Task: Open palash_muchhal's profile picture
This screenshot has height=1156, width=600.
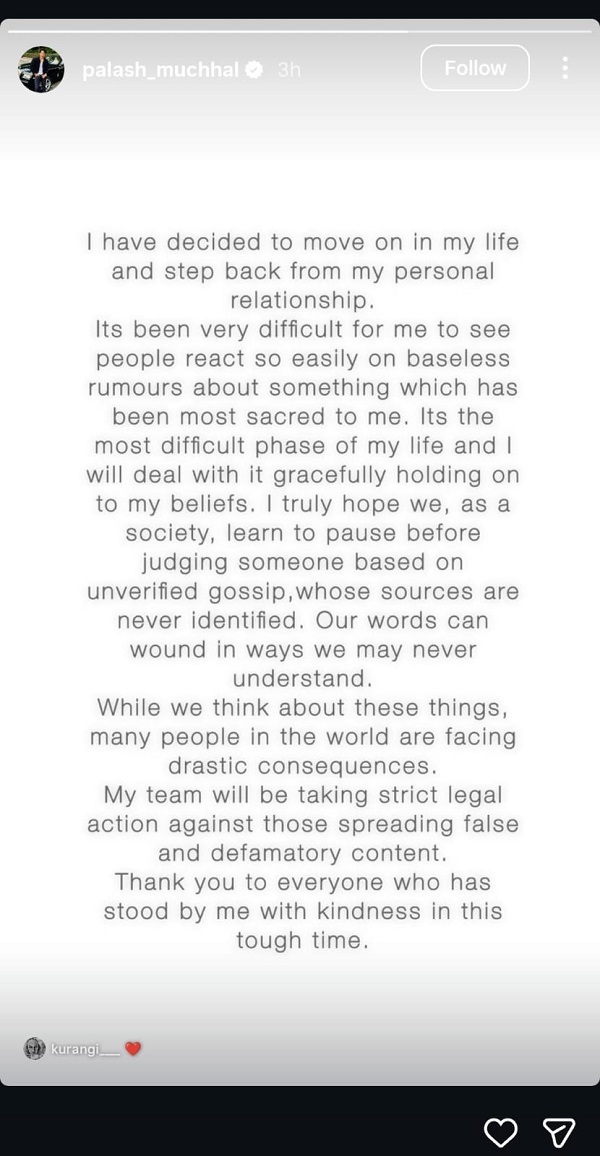Action: (x=41, y=69)
